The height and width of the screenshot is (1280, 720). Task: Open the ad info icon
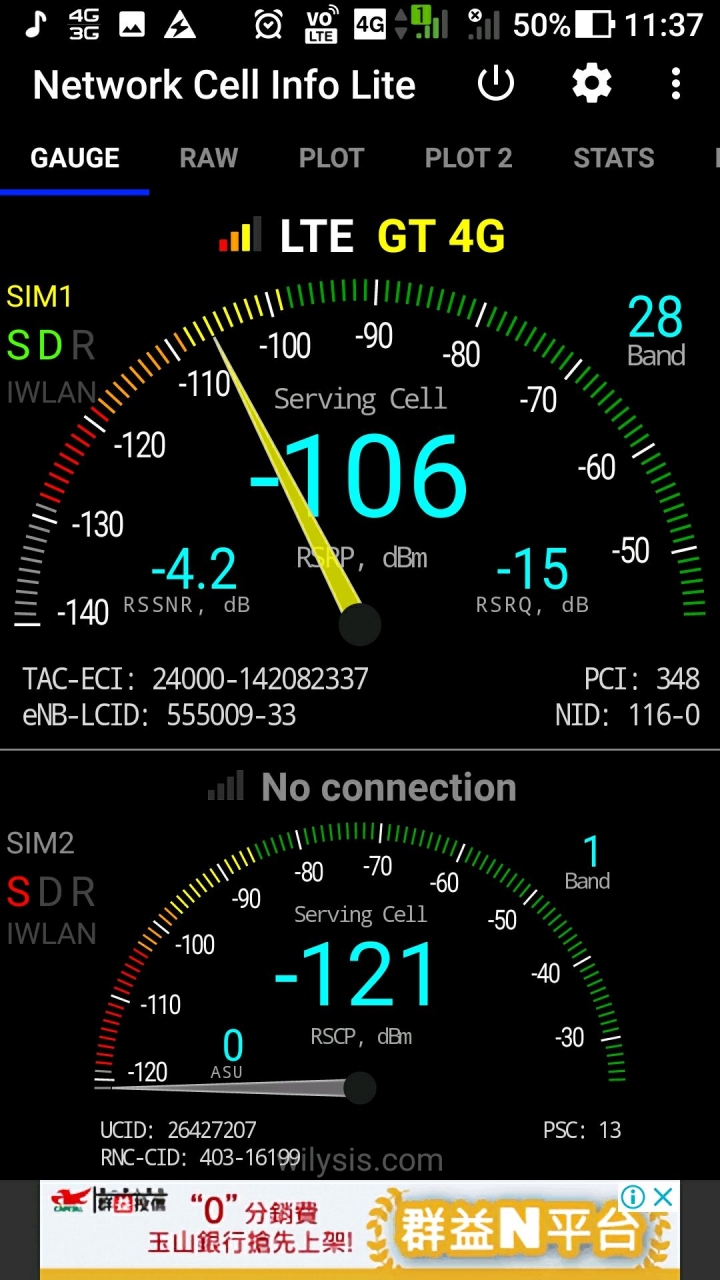point(633,1196)
